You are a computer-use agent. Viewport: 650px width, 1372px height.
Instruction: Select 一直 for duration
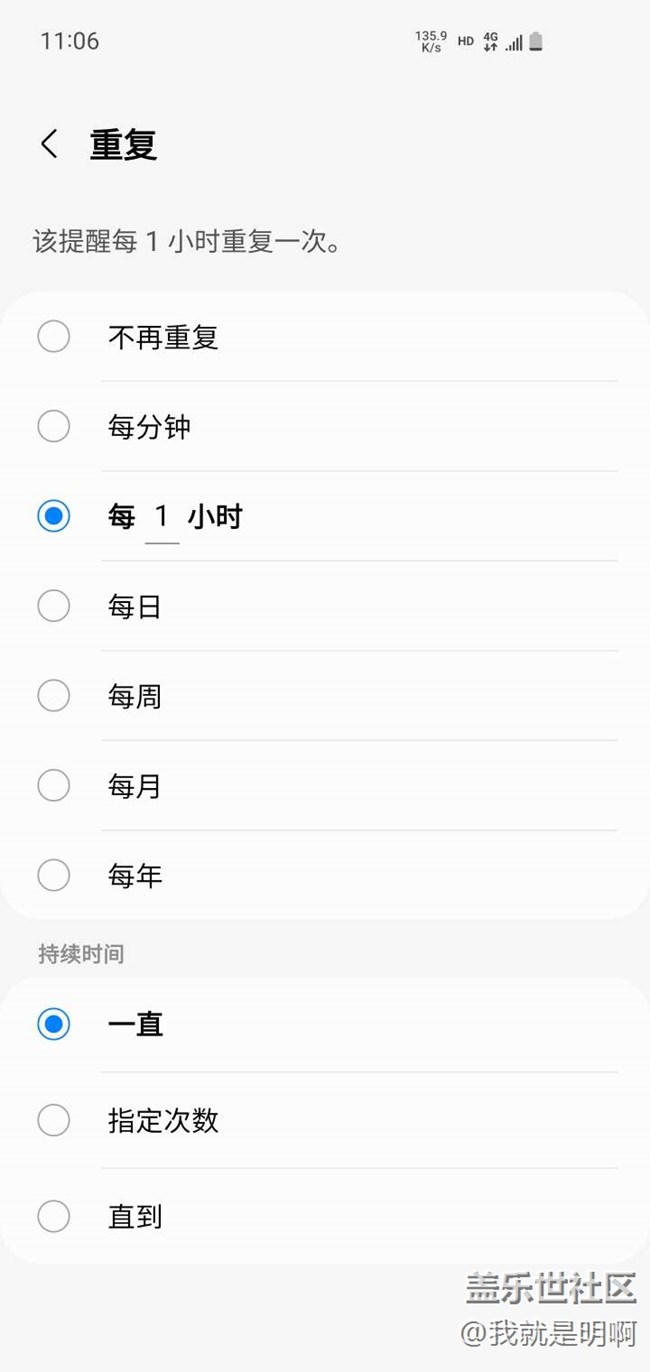tap(54, 1024)
